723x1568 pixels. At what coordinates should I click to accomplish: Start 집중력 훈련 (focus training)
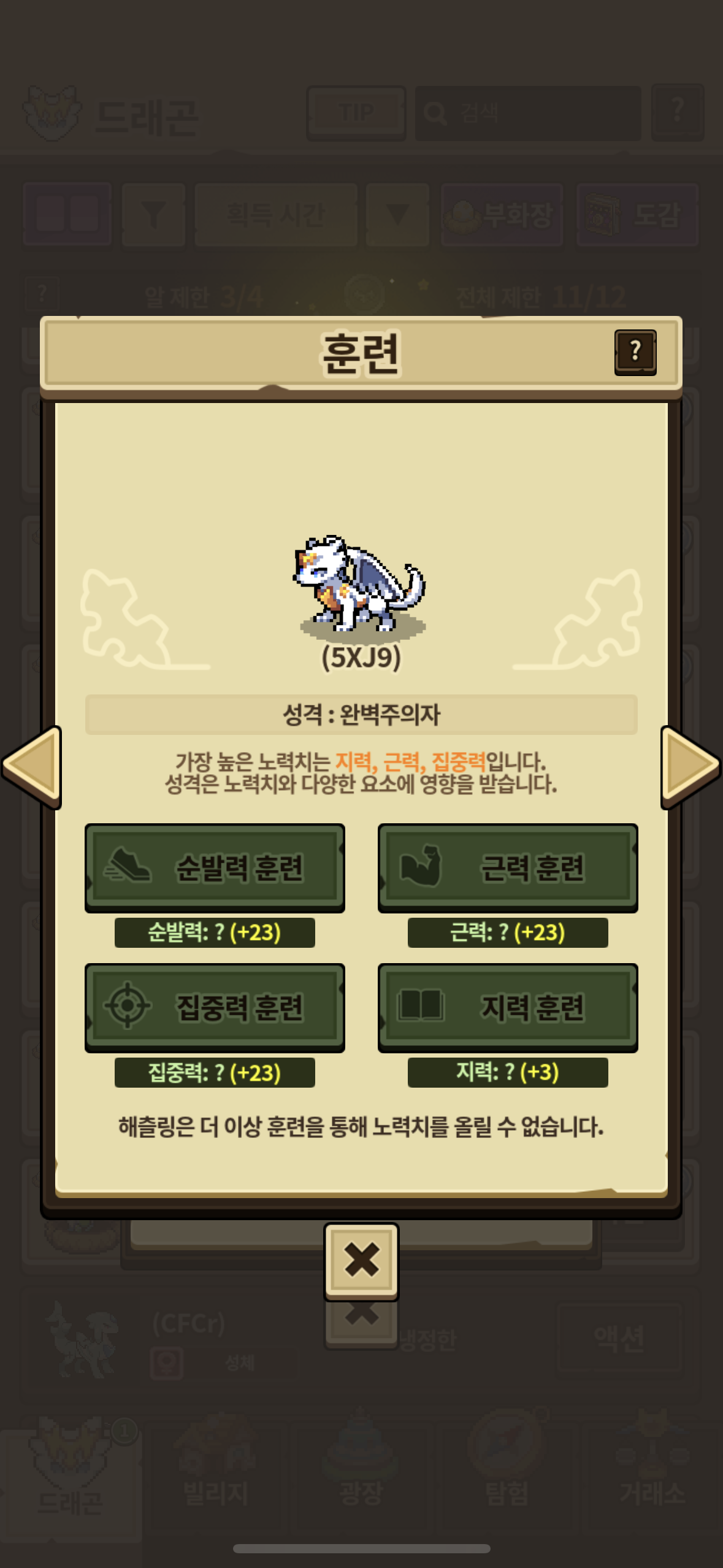215,1007
